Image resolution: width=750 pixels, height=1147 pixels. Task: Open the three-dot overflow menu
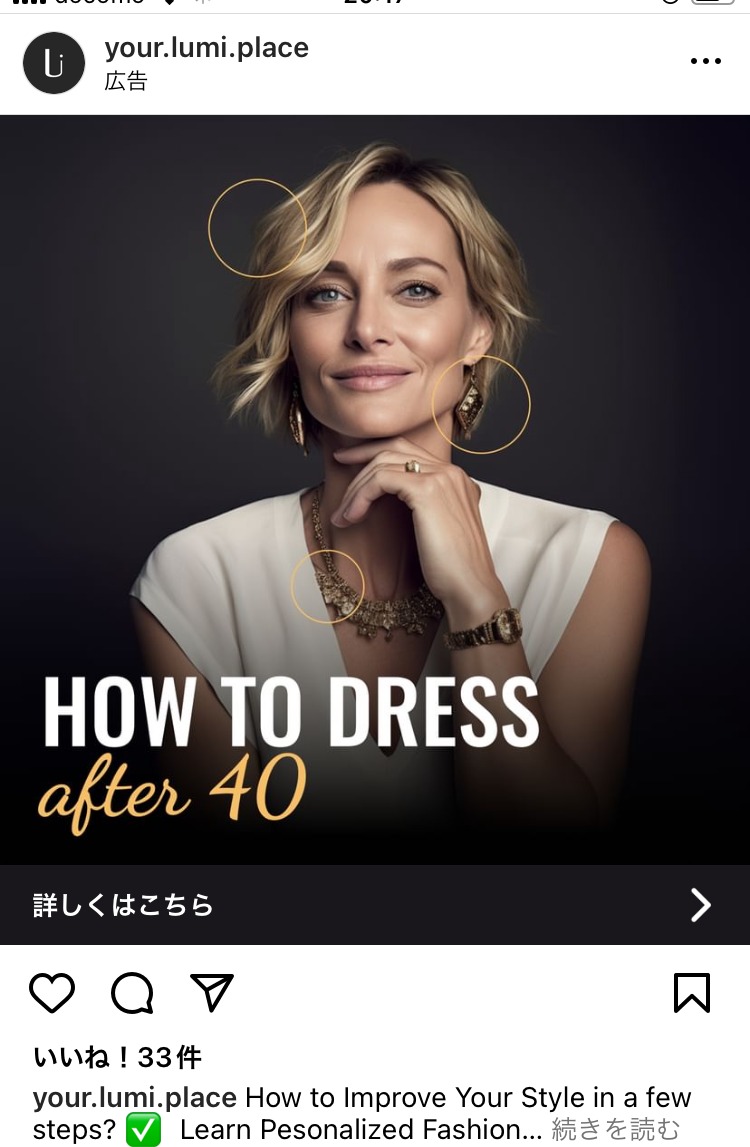[x=705, y=62]
